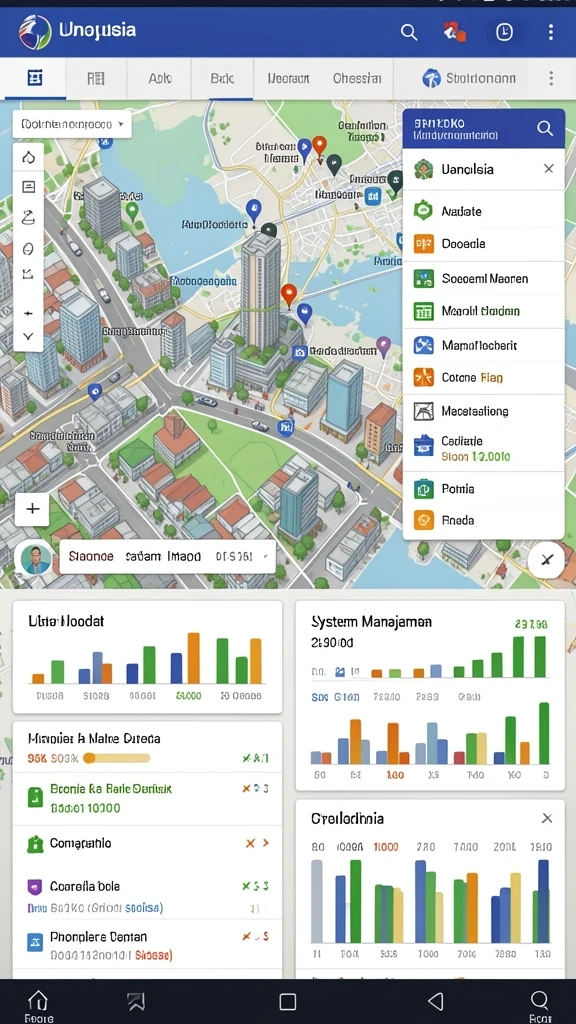Close the Uanolsia row in the side panel

coord(549,169)
